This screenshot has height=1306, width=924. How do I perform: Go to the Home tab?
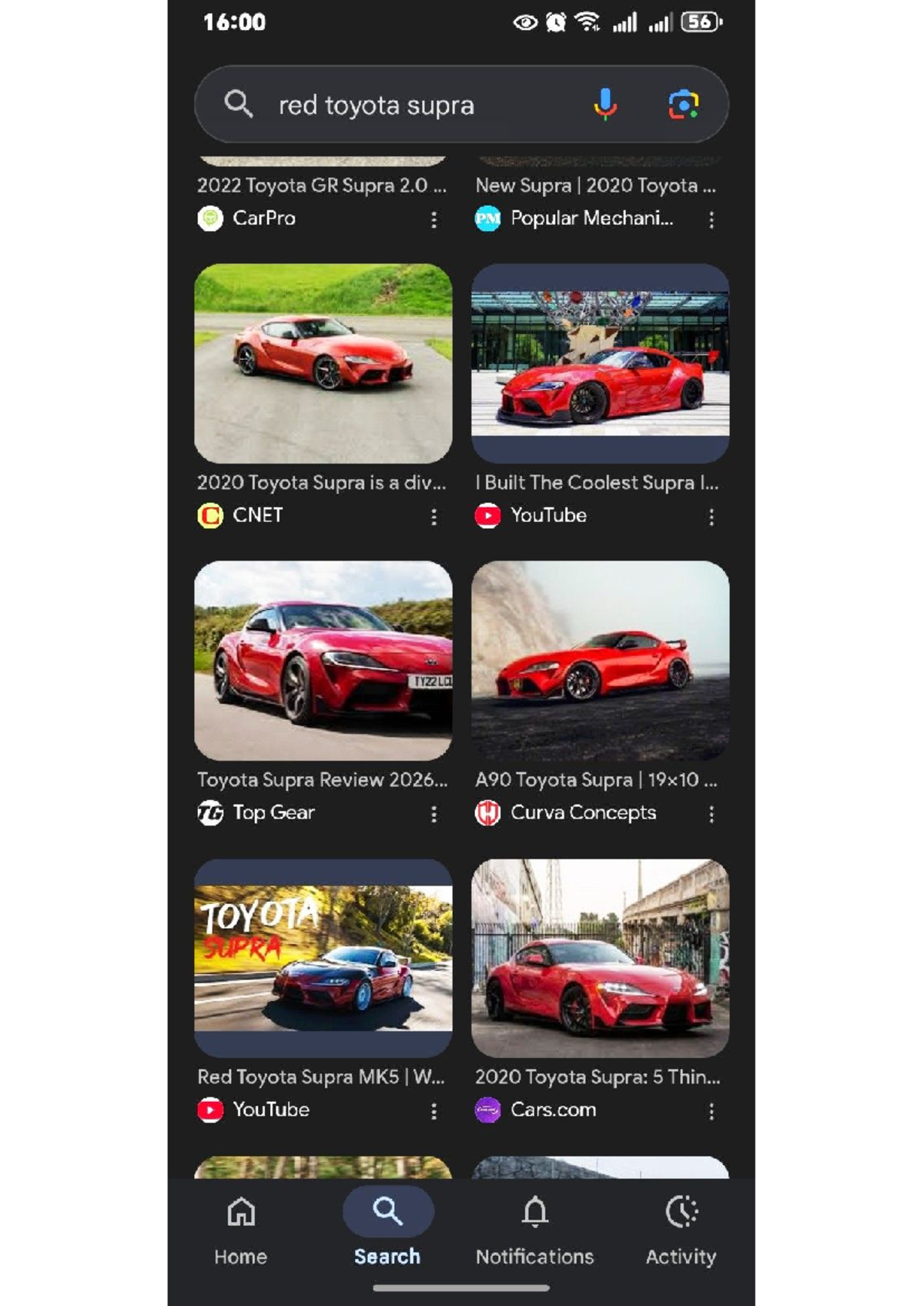pos(241,1230)
